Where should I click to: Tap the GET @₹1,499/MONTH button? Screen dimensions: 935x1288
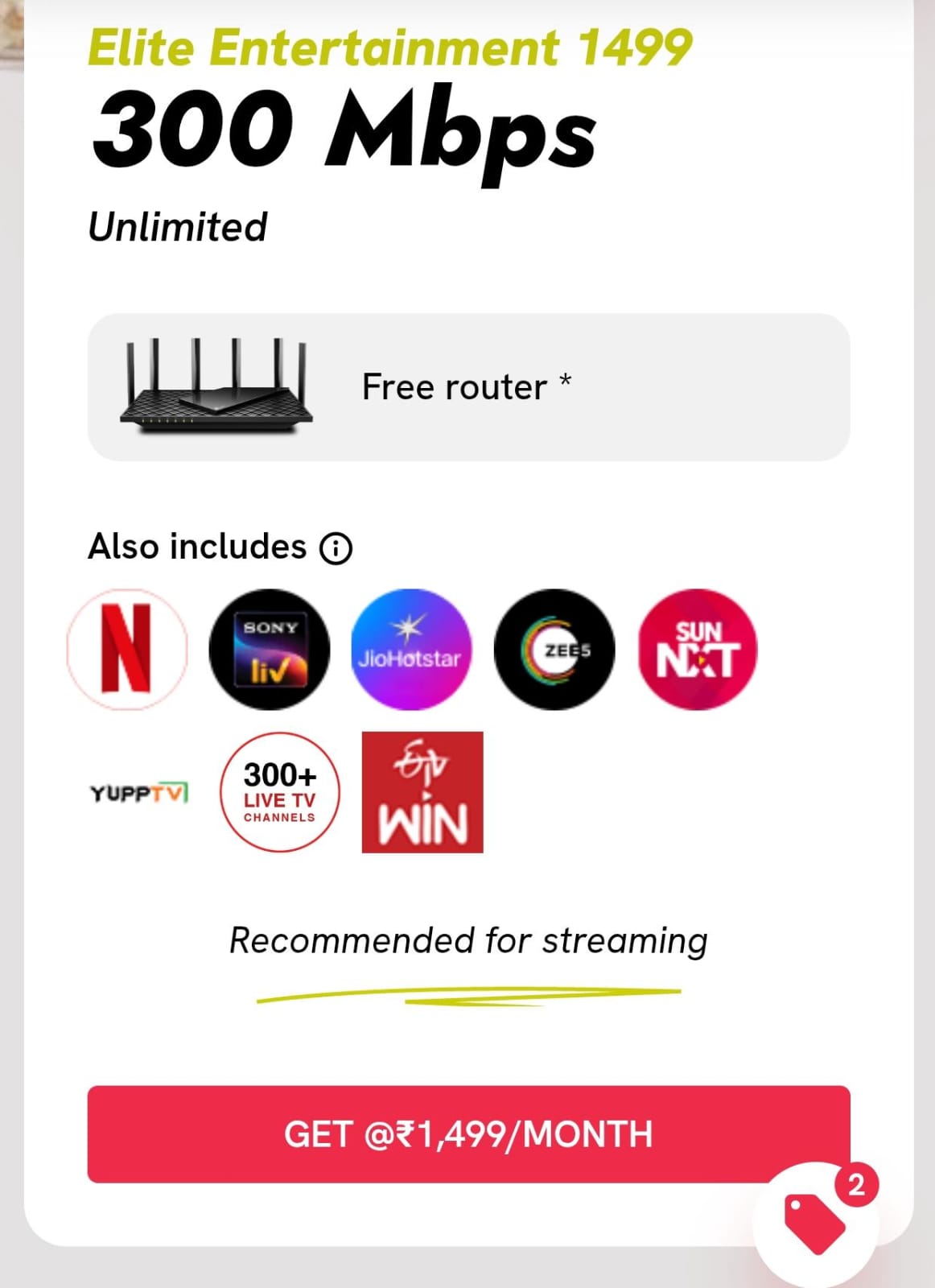point(467,1133)
